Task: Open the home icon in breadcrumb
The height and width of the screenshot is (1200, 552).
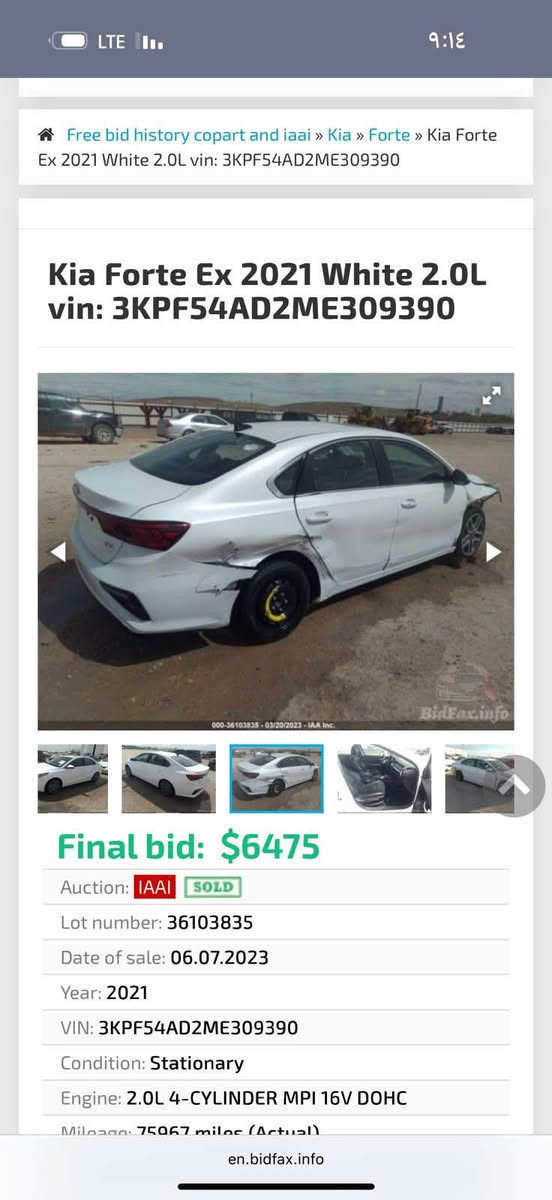Action: [46, 135]
